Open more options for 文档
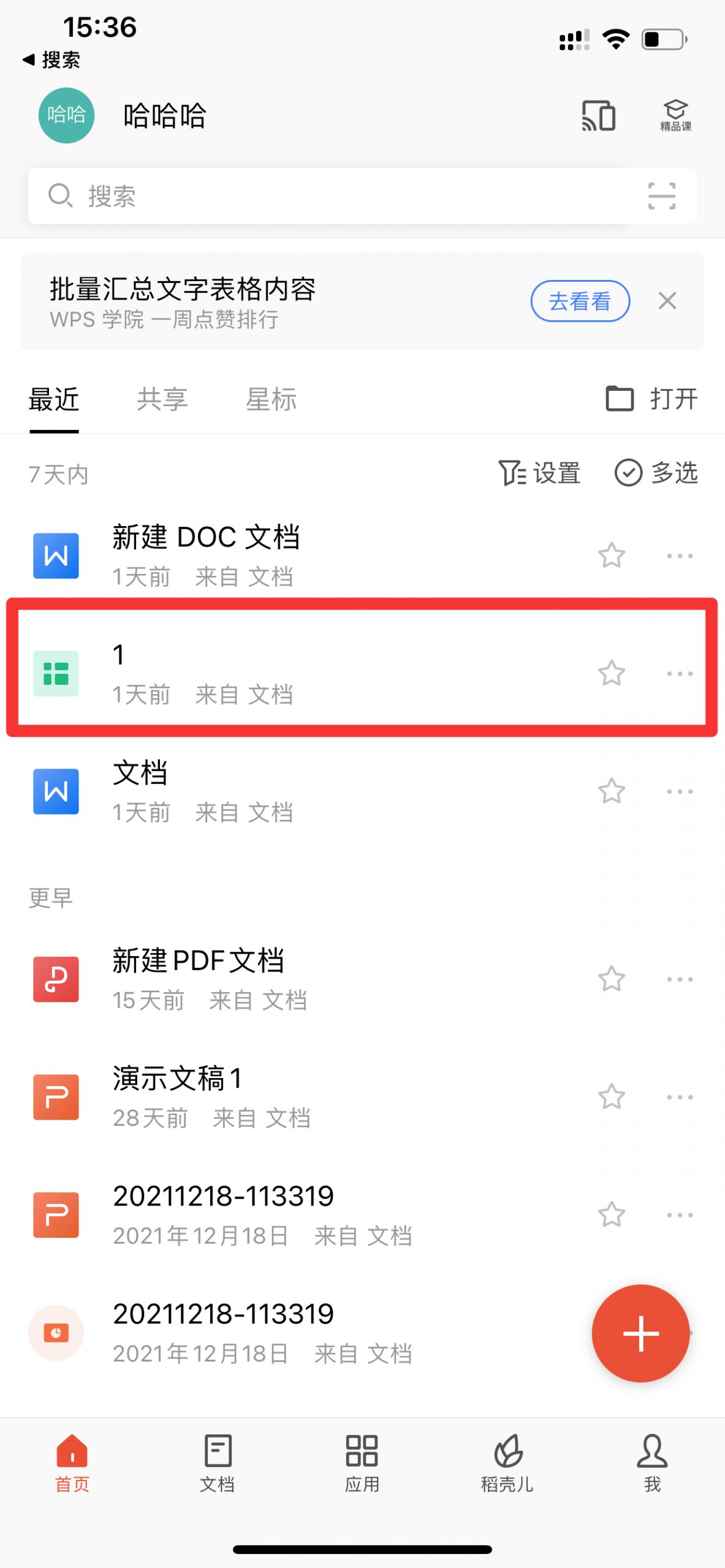725x1568 pixels. tap(680, 791)
